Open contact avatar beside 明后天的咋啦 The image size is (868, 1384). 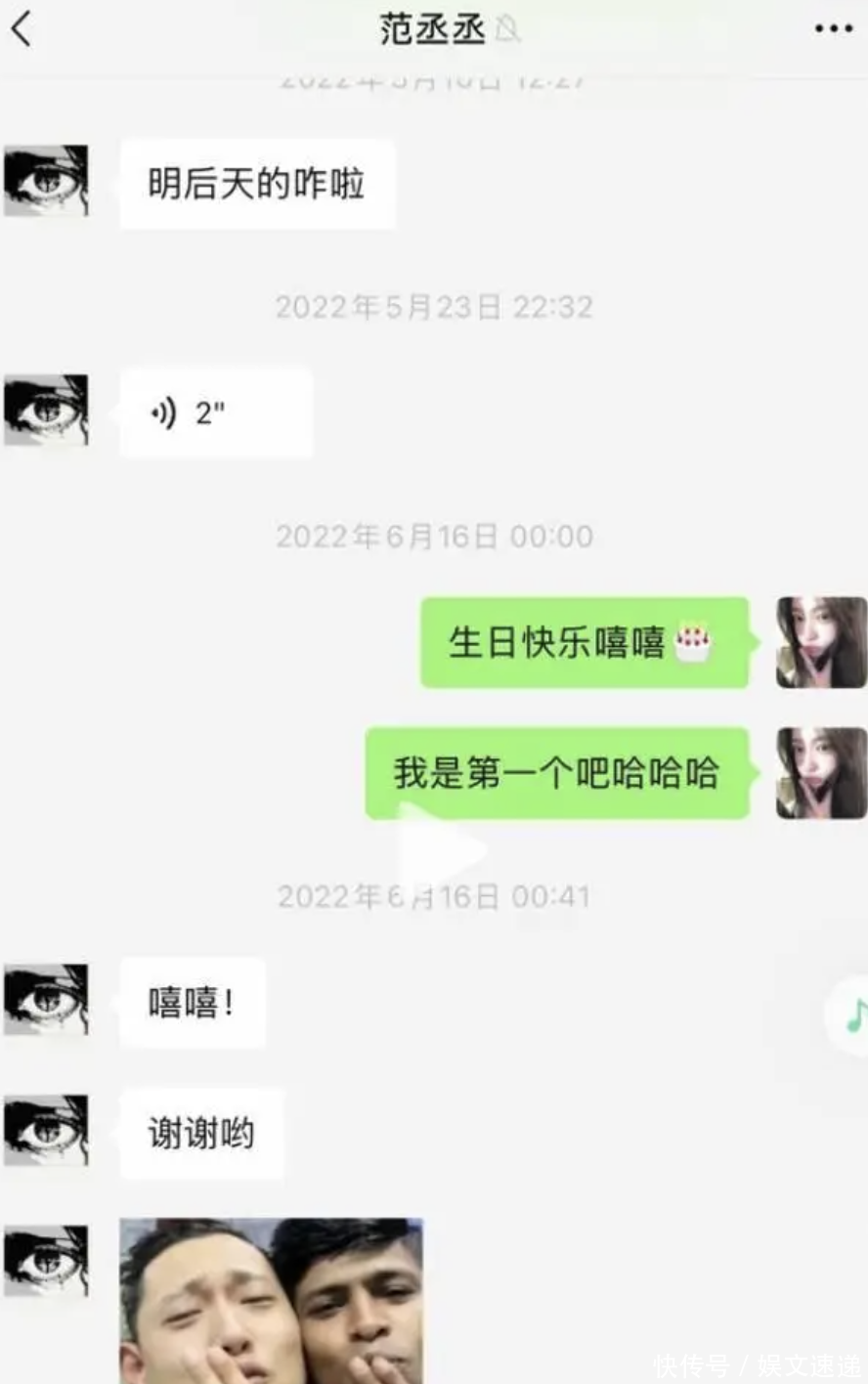(x=46, y=182)
